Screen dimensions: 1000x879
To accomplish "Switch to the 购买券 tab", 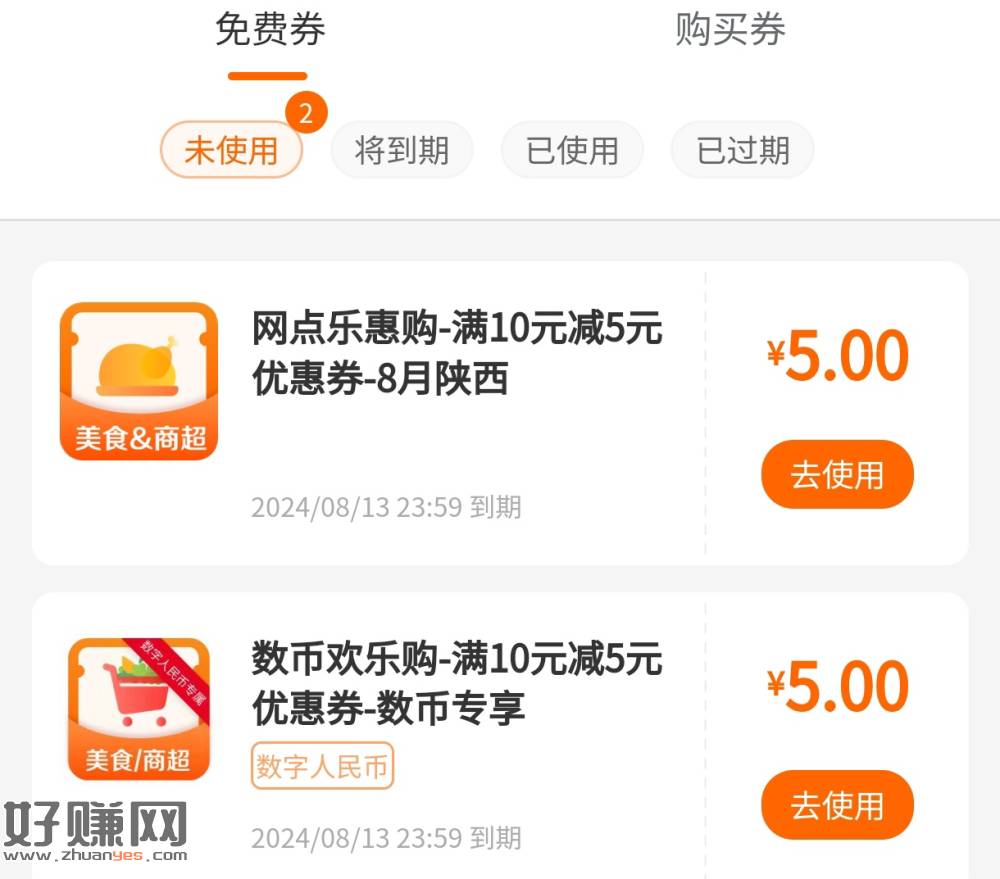I will coord(730,30).
